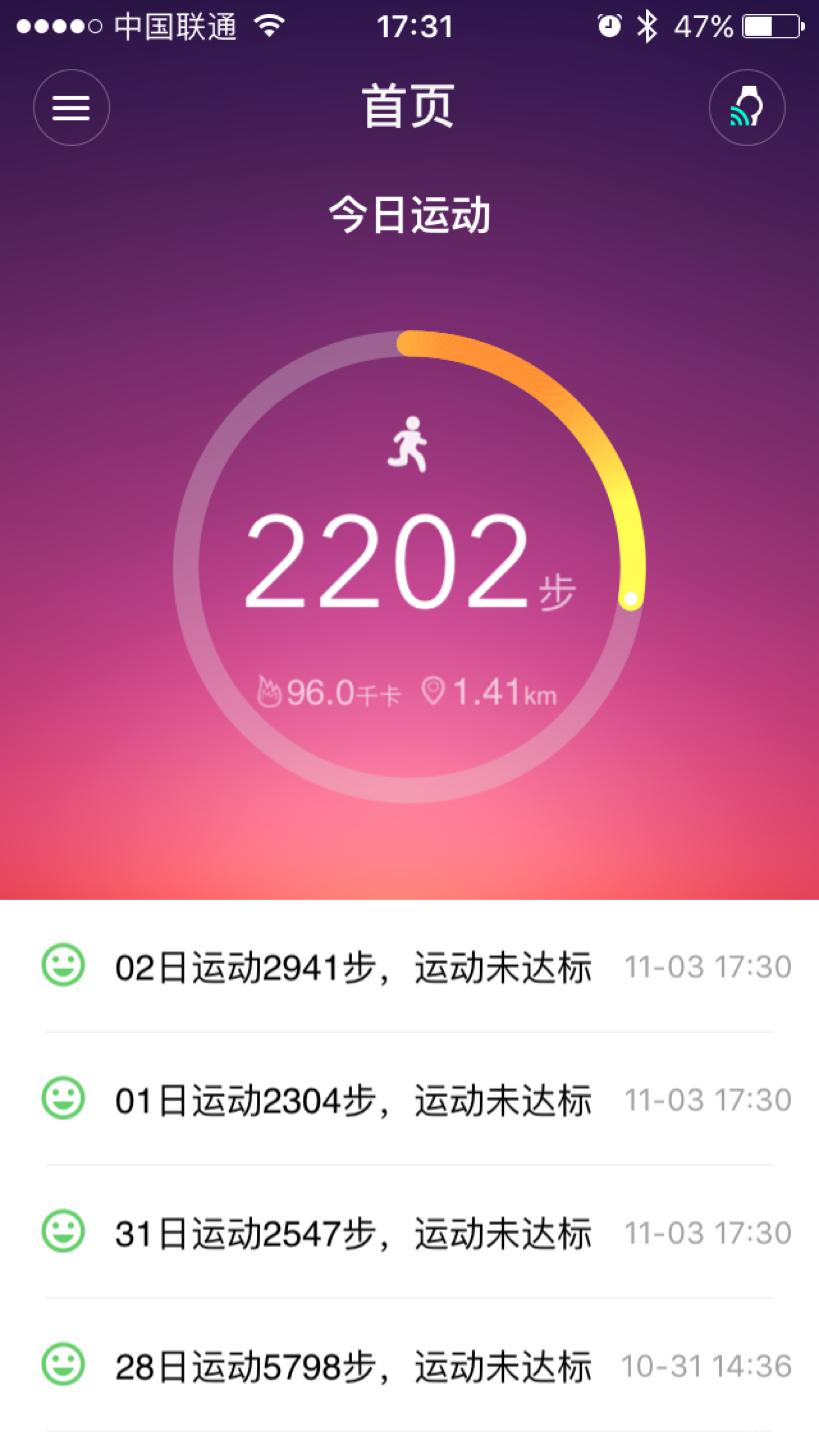819x1454 pixels.
Task: Tap the alarm clock icon in the status bar
Action: pyautogui.click(x=608, y=27)
